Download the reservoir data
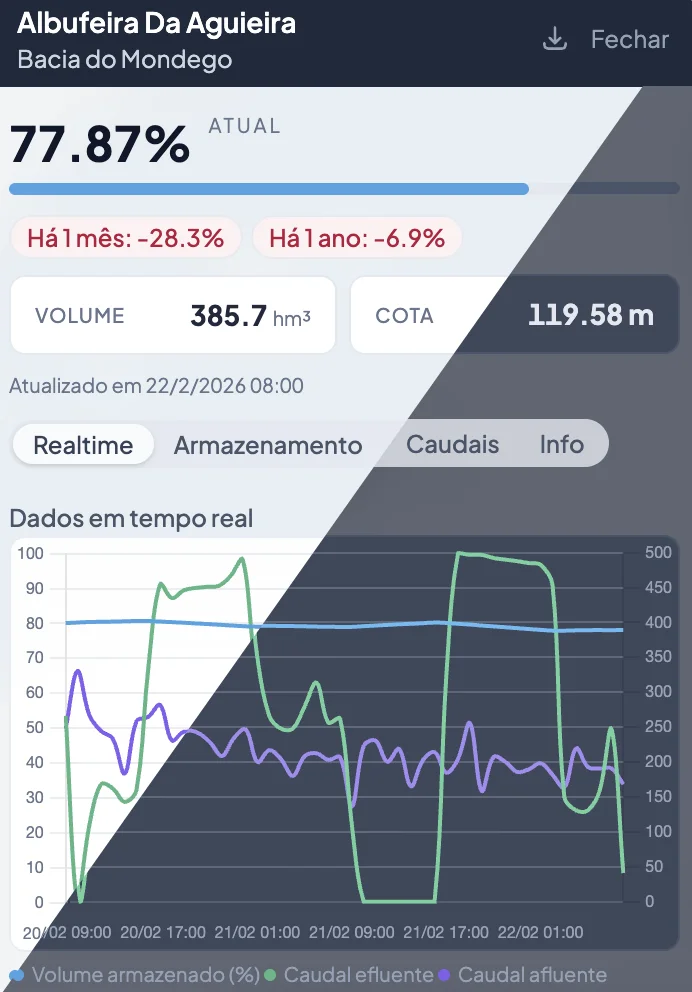 coord(554,40)
